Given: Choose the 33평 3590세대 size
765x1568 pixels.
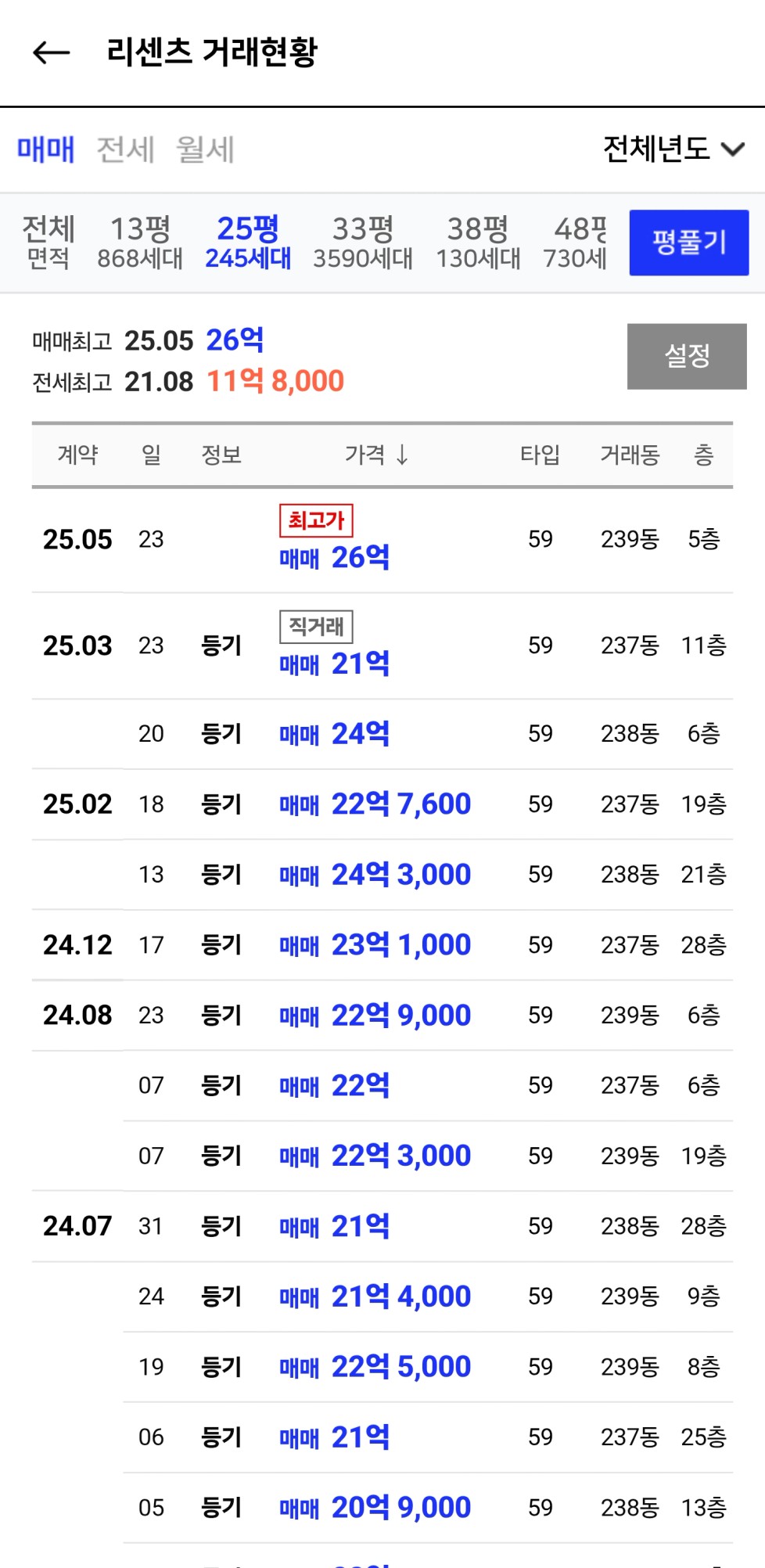Looking at the screenshot, I should coord(363,243).
